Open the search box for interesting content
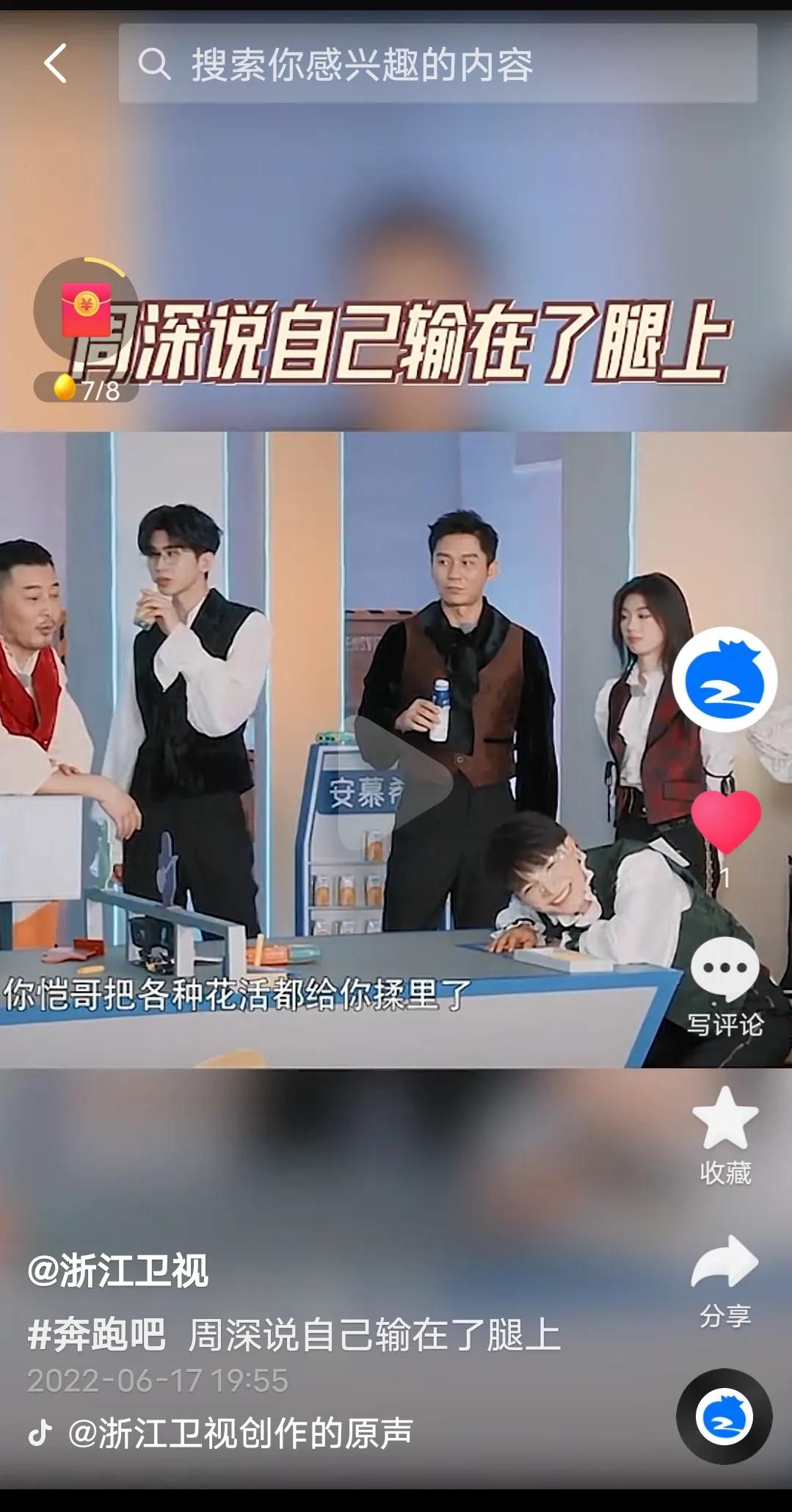The height and width of the screenshot is (1512, 792). (x=437, y=64)
